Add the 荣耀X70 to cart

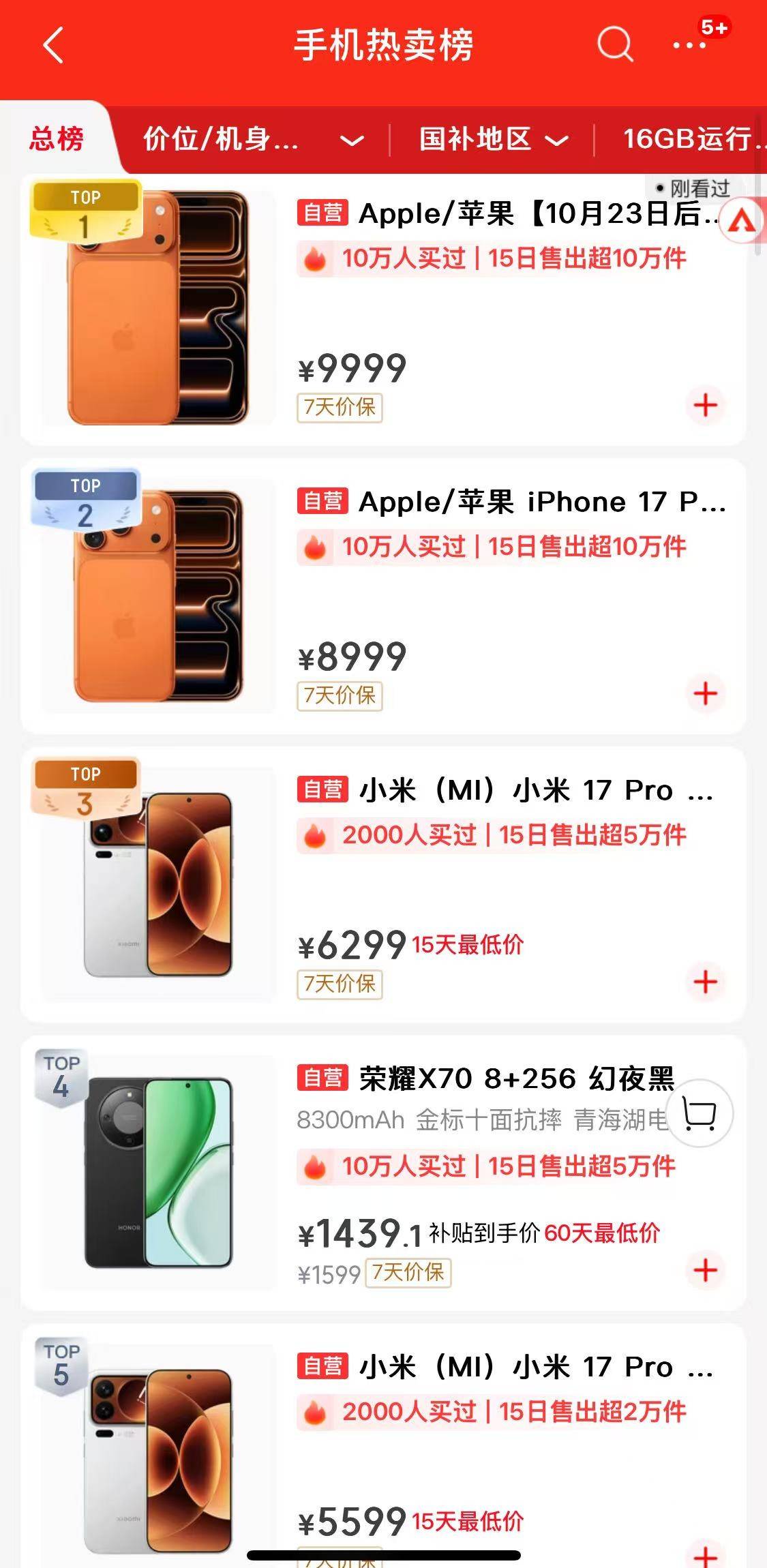pos(705,1270)
